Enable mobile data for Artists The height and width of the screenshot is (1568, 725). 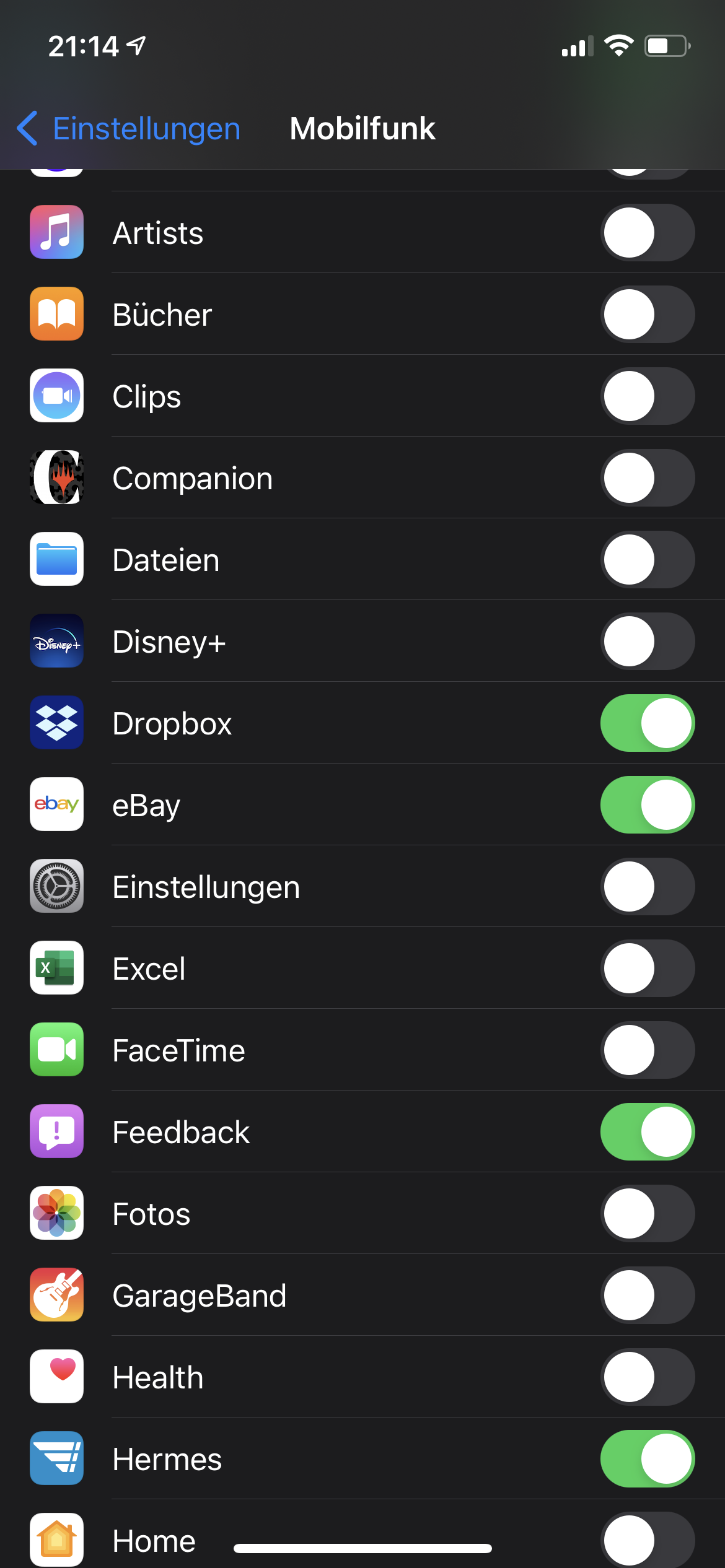(647, 233)
